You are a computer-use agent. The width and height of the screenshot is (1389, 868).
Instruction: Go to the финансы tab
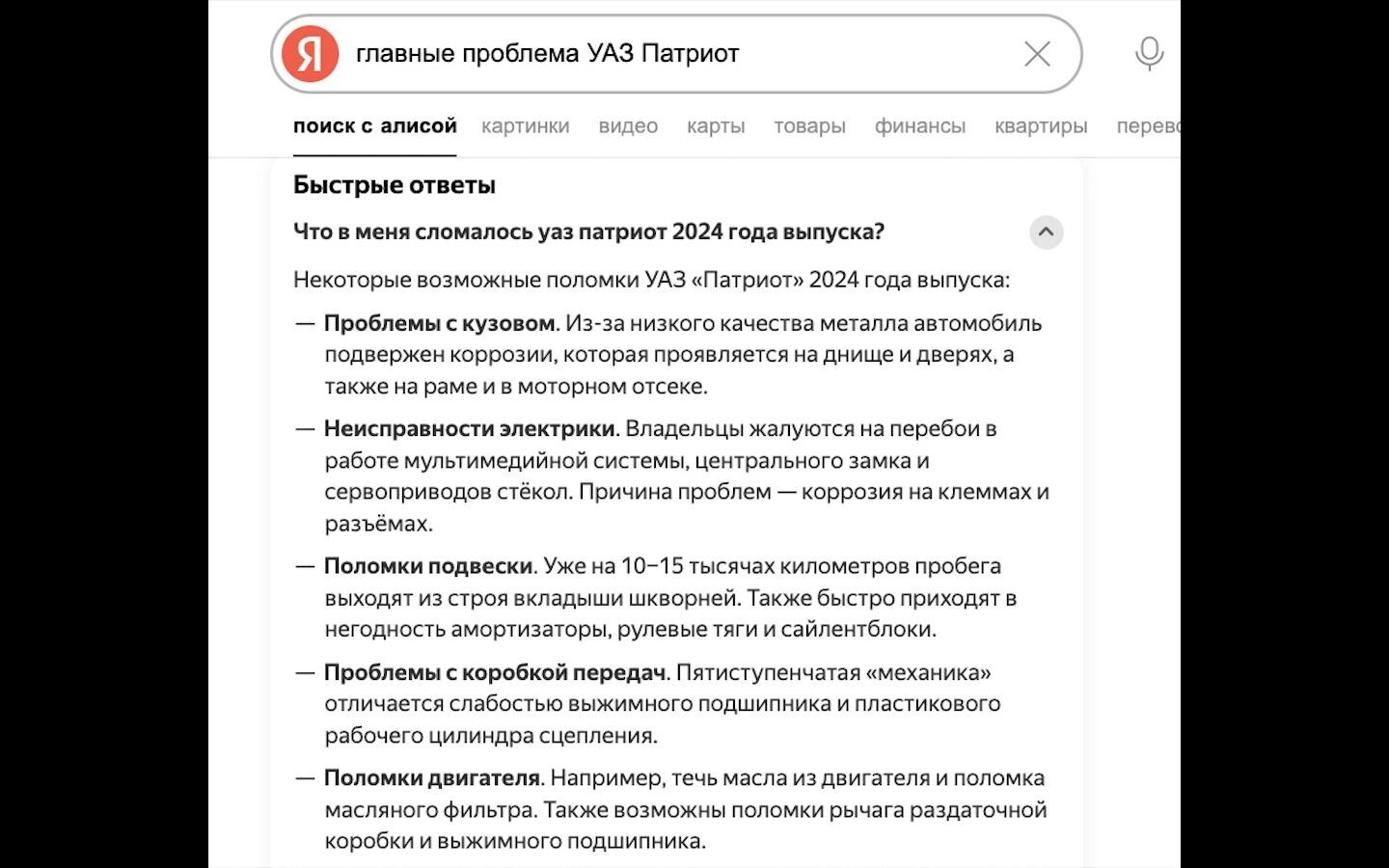pyautogui.click(x=919, y=126)
